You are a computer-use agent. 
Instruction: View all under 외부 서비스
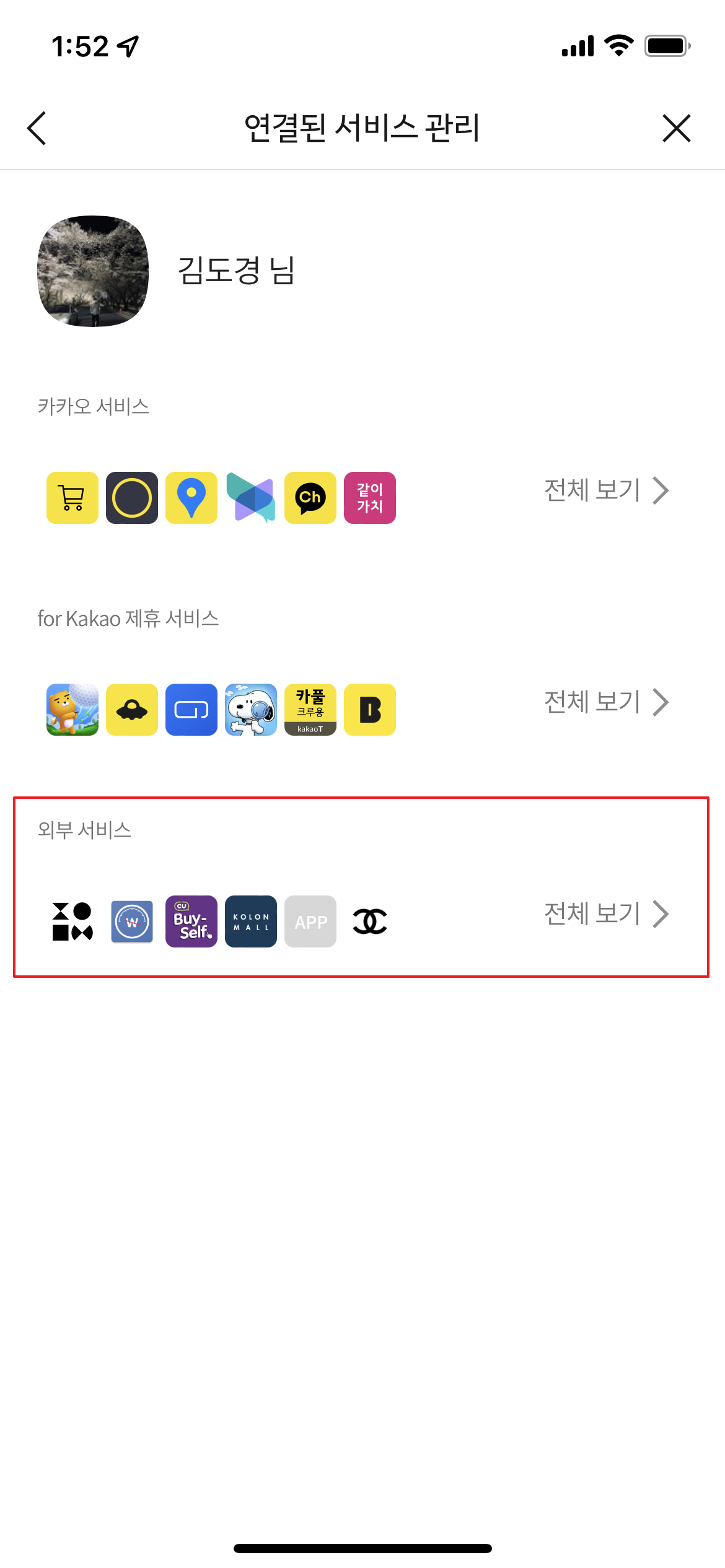point(605,914)
